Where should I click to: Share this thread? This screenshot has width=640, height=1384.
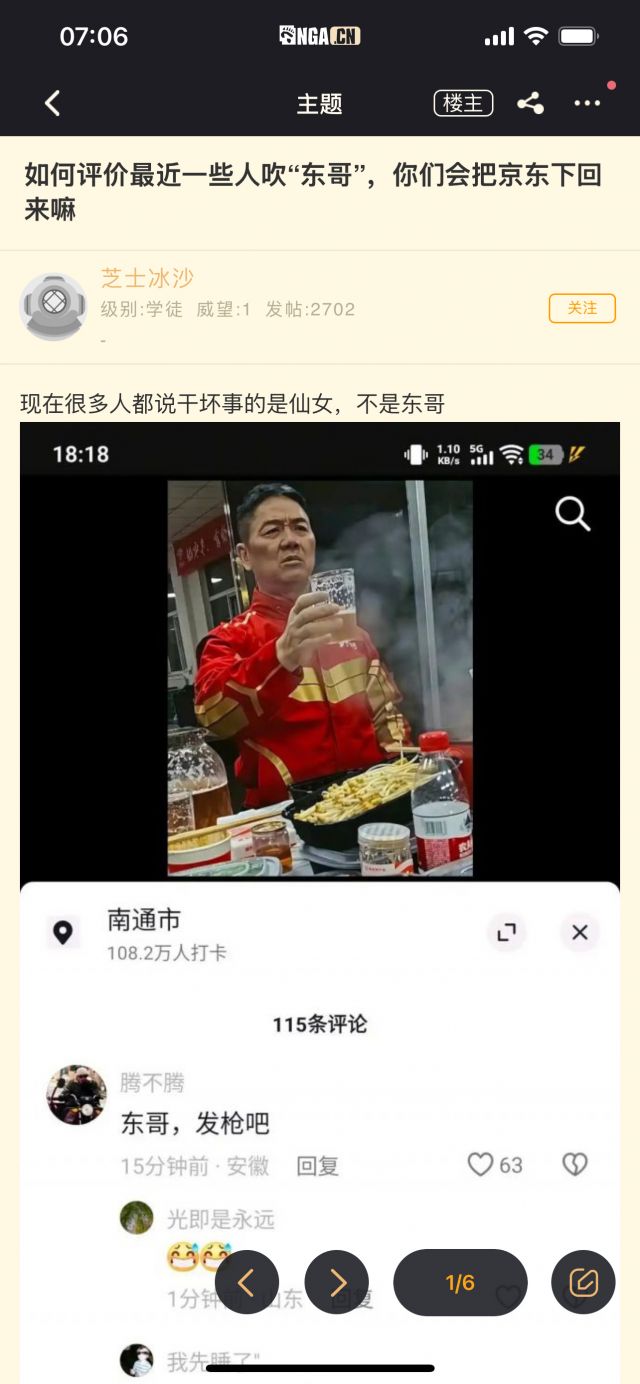(530, 103)
